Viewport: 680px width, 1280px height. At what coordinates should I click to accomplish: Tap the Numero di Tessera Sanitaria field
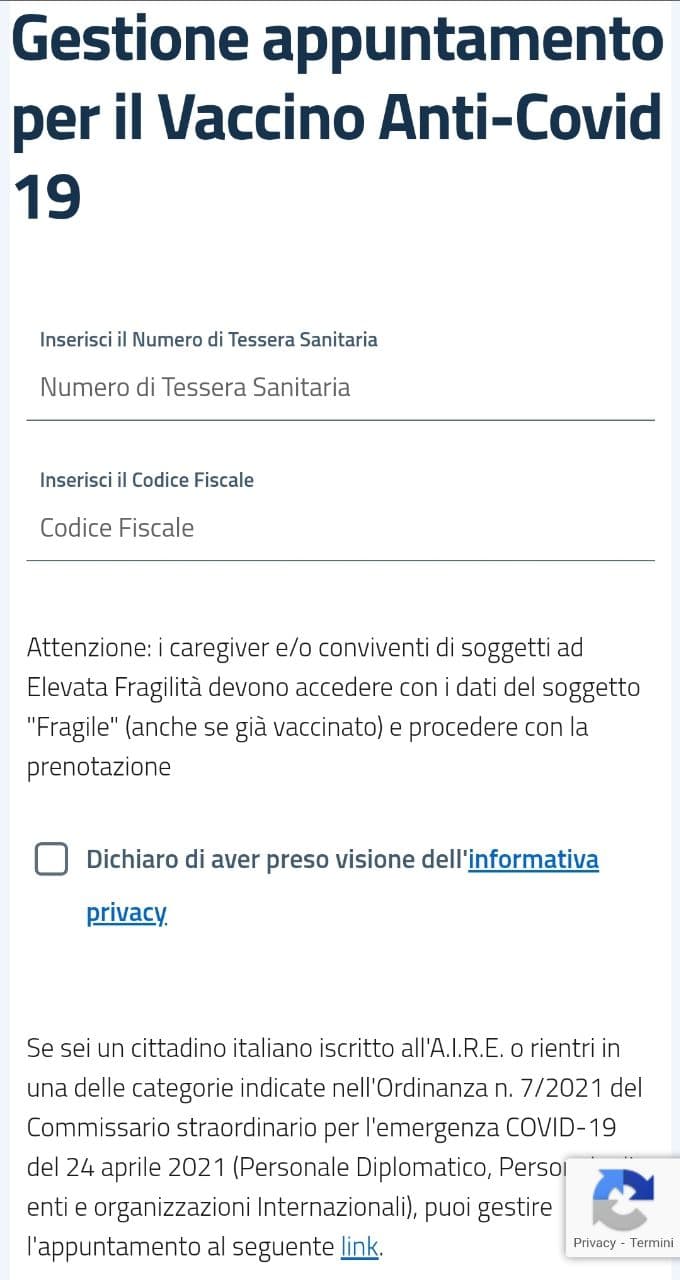340,388
